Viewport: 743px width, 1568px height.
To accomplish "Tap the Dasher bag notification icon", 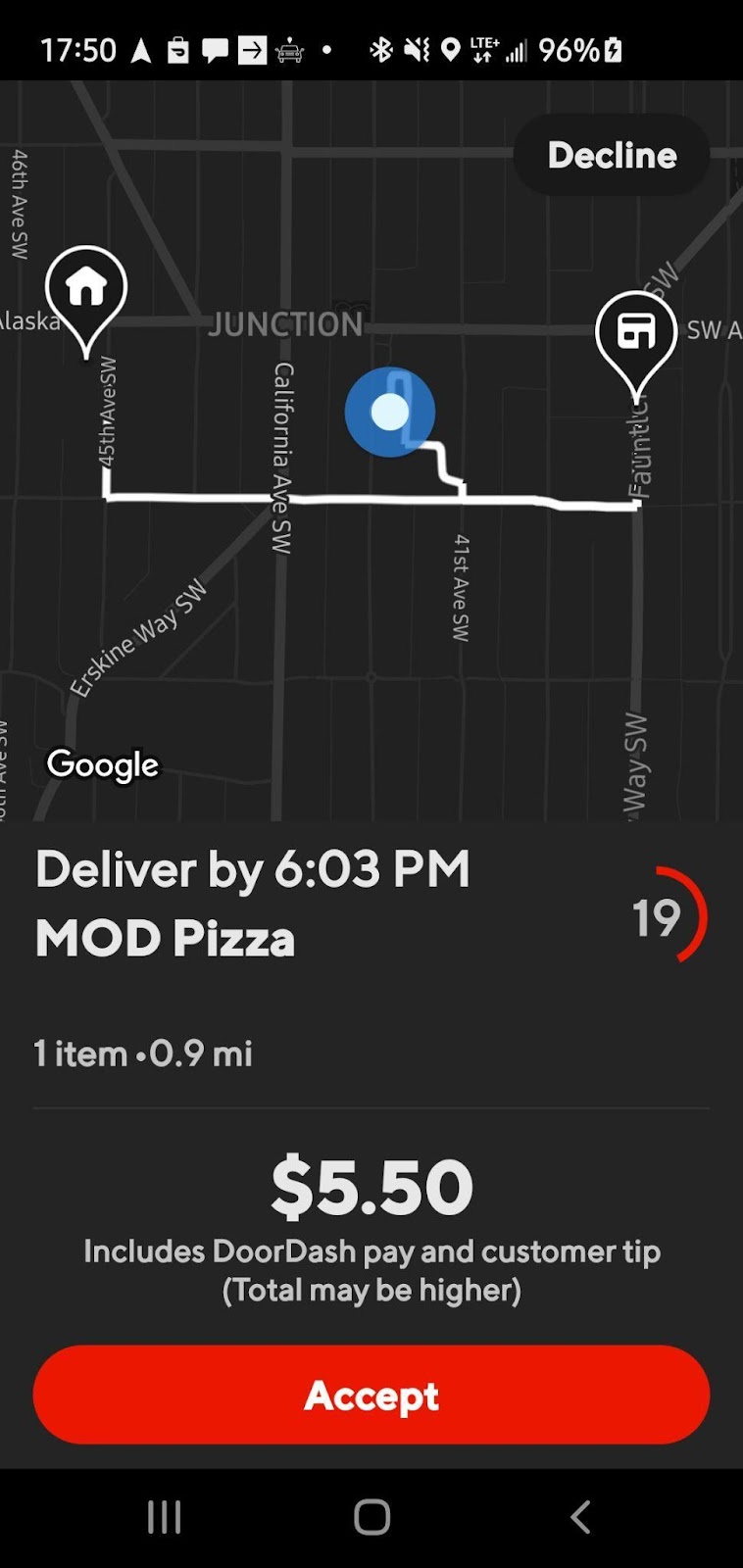I will click(179, 47).
